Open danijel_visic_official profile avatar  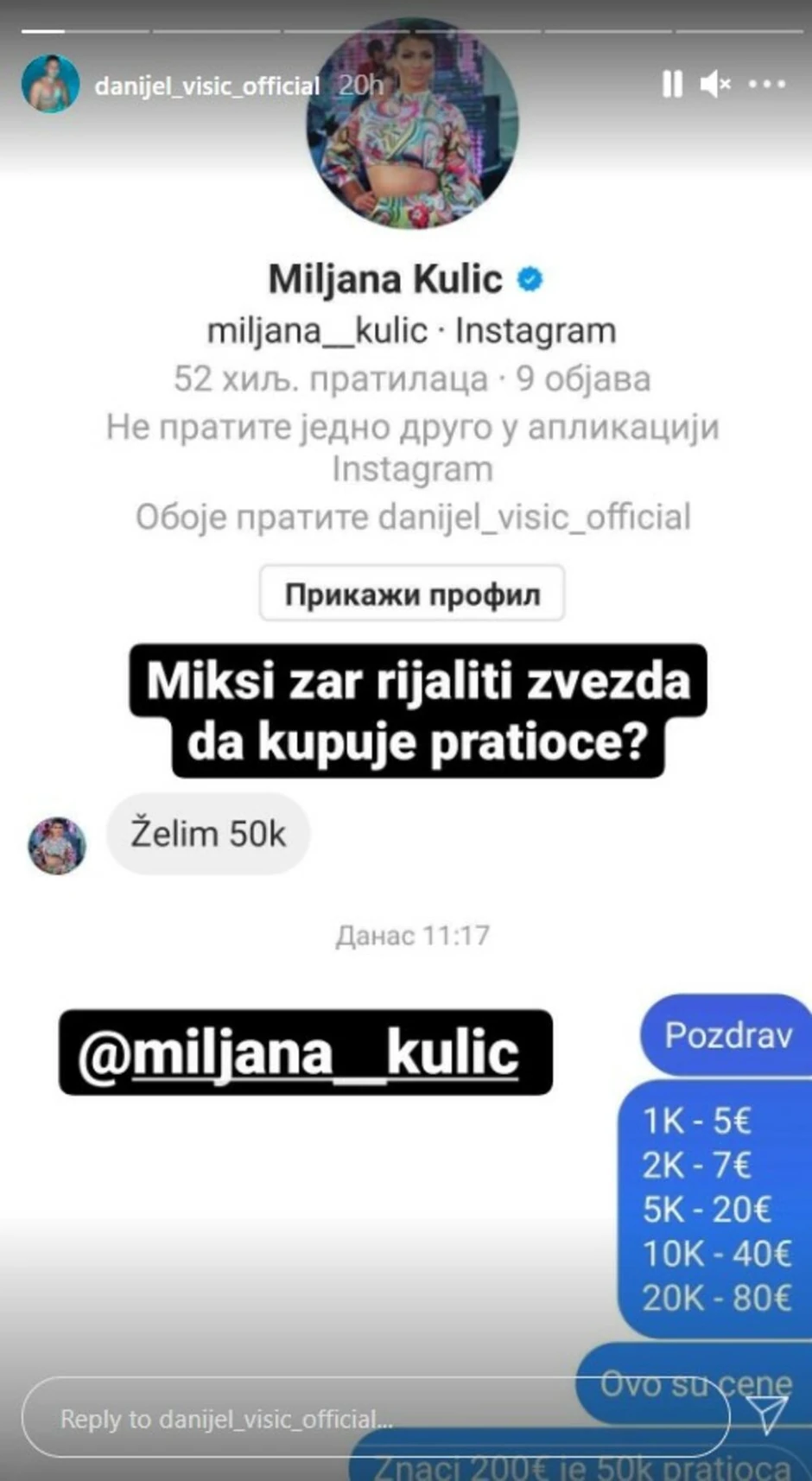click(x=51, y=84)
